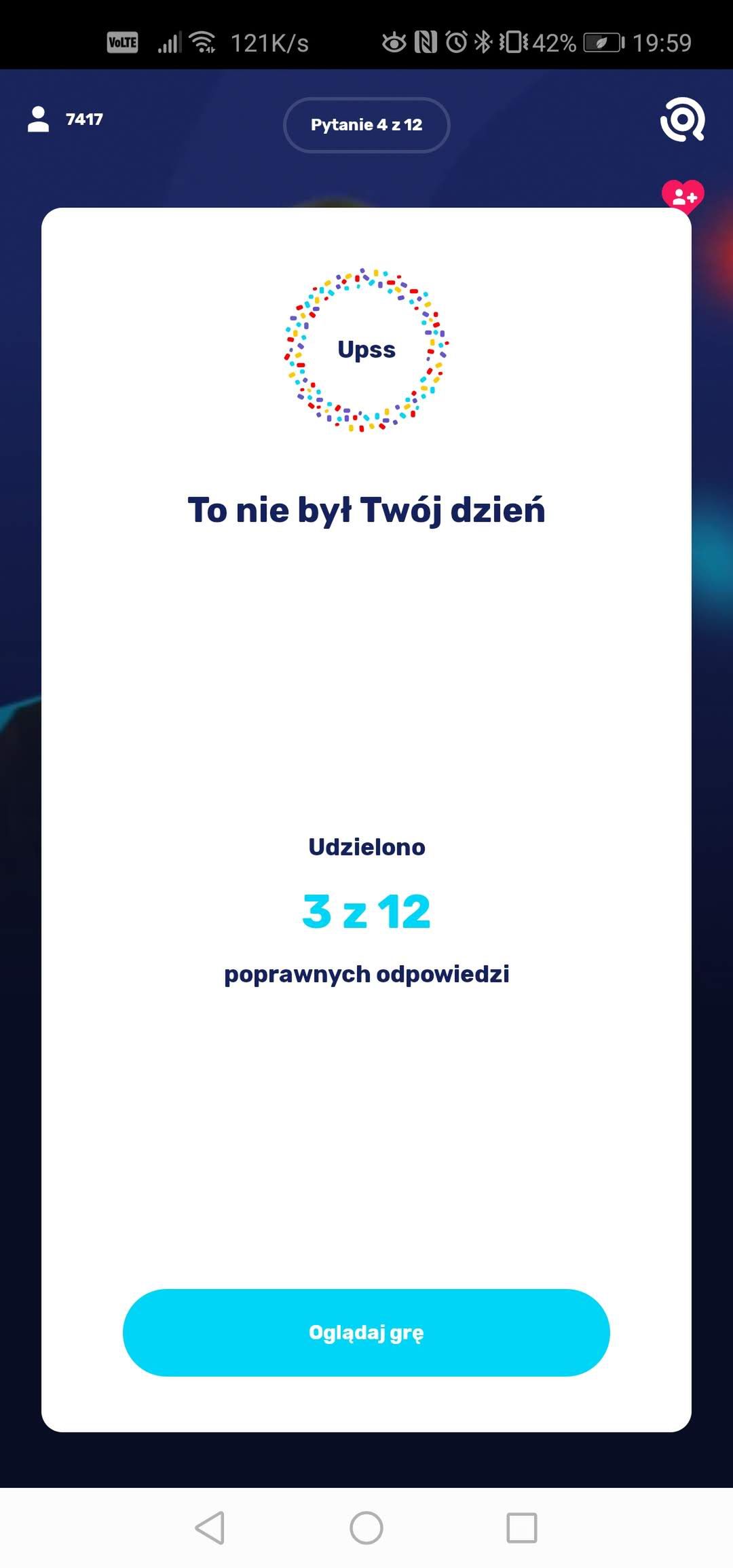The height and width of the screenshot is (1568, 733).
Task: Go back with the system back button
Action: 210,1528
